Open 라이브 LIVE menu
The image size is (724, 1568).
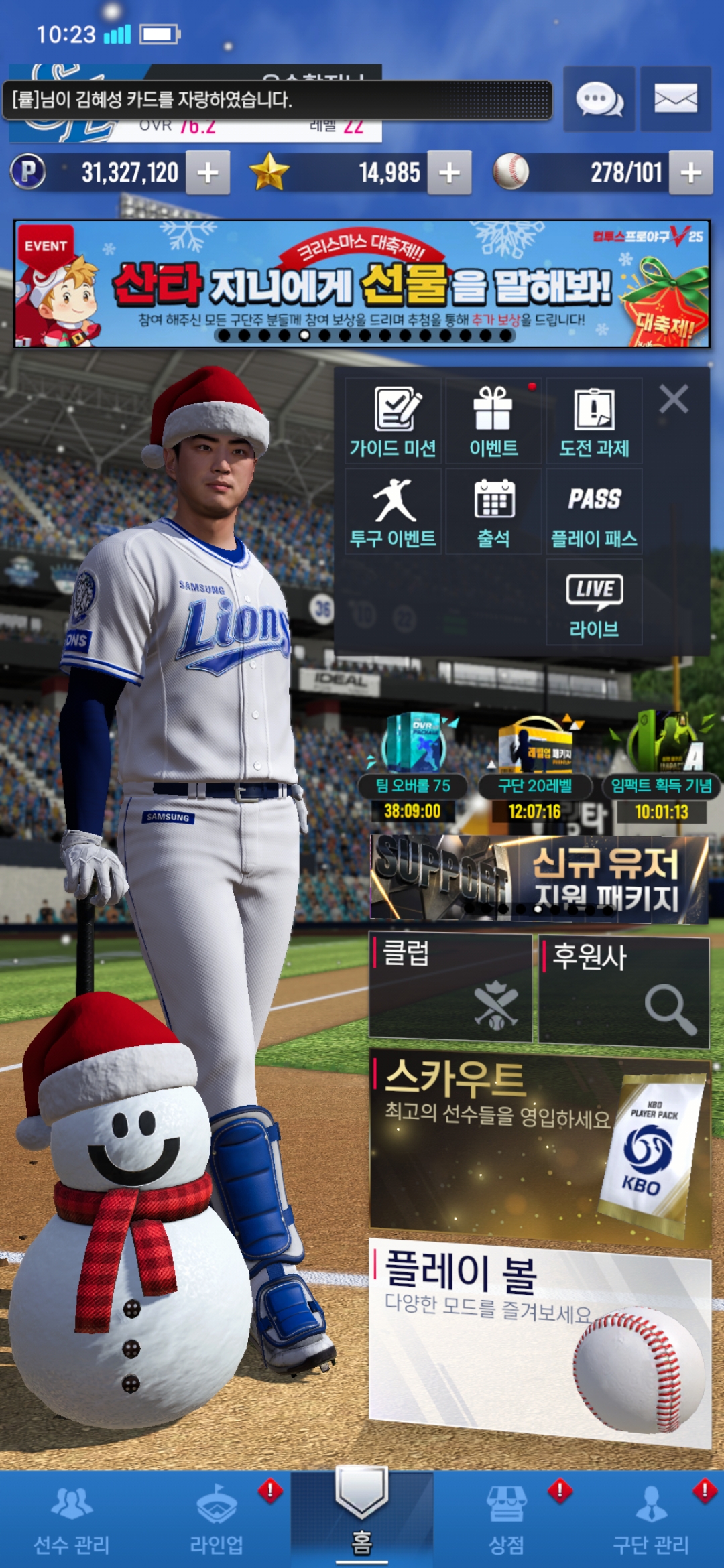594,602
